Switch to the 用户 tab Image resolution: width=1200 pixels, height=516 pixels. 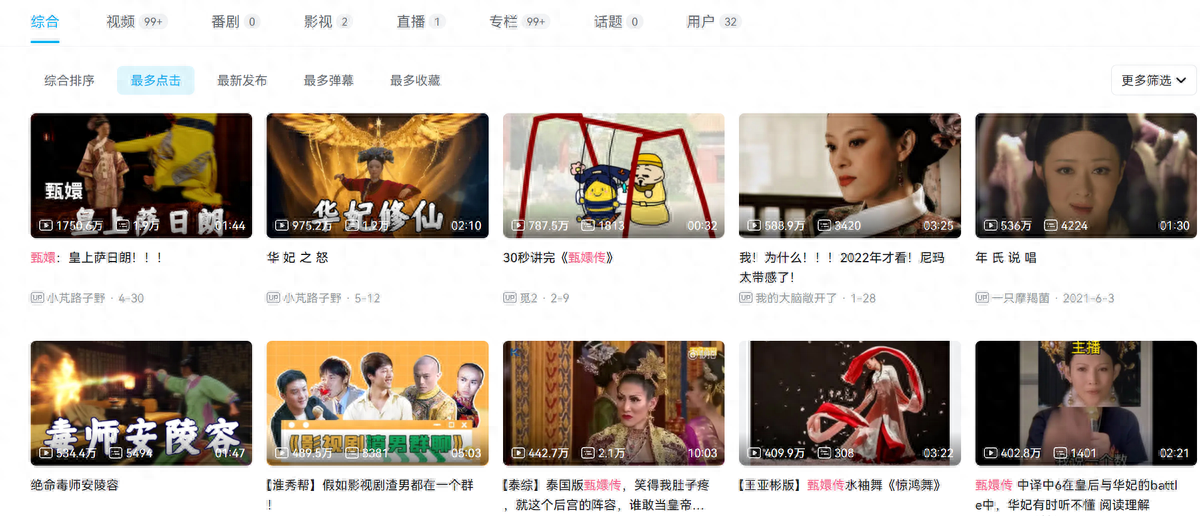(x=701, y=21)
